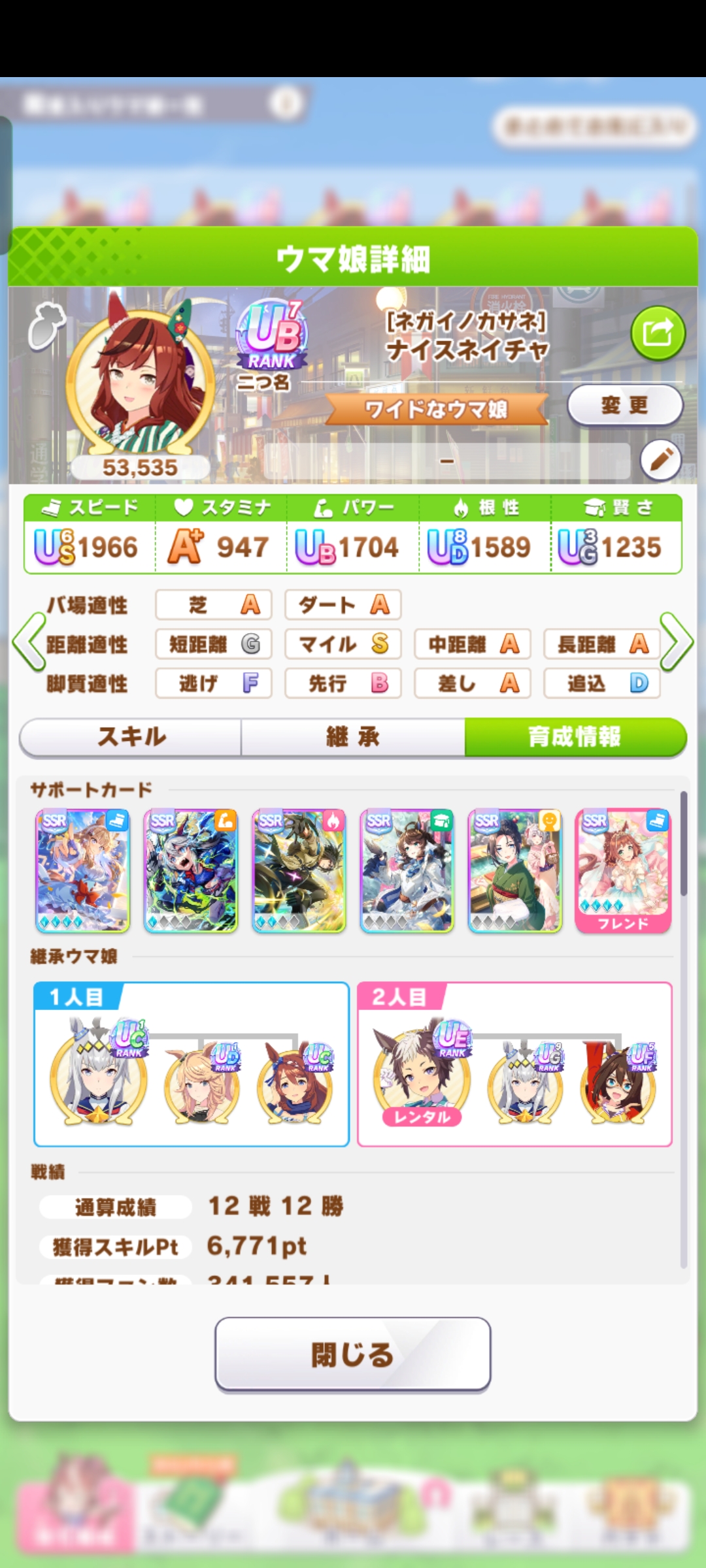
Task: Open the SSR friend-type kimono support card
Action: point(514,870)
